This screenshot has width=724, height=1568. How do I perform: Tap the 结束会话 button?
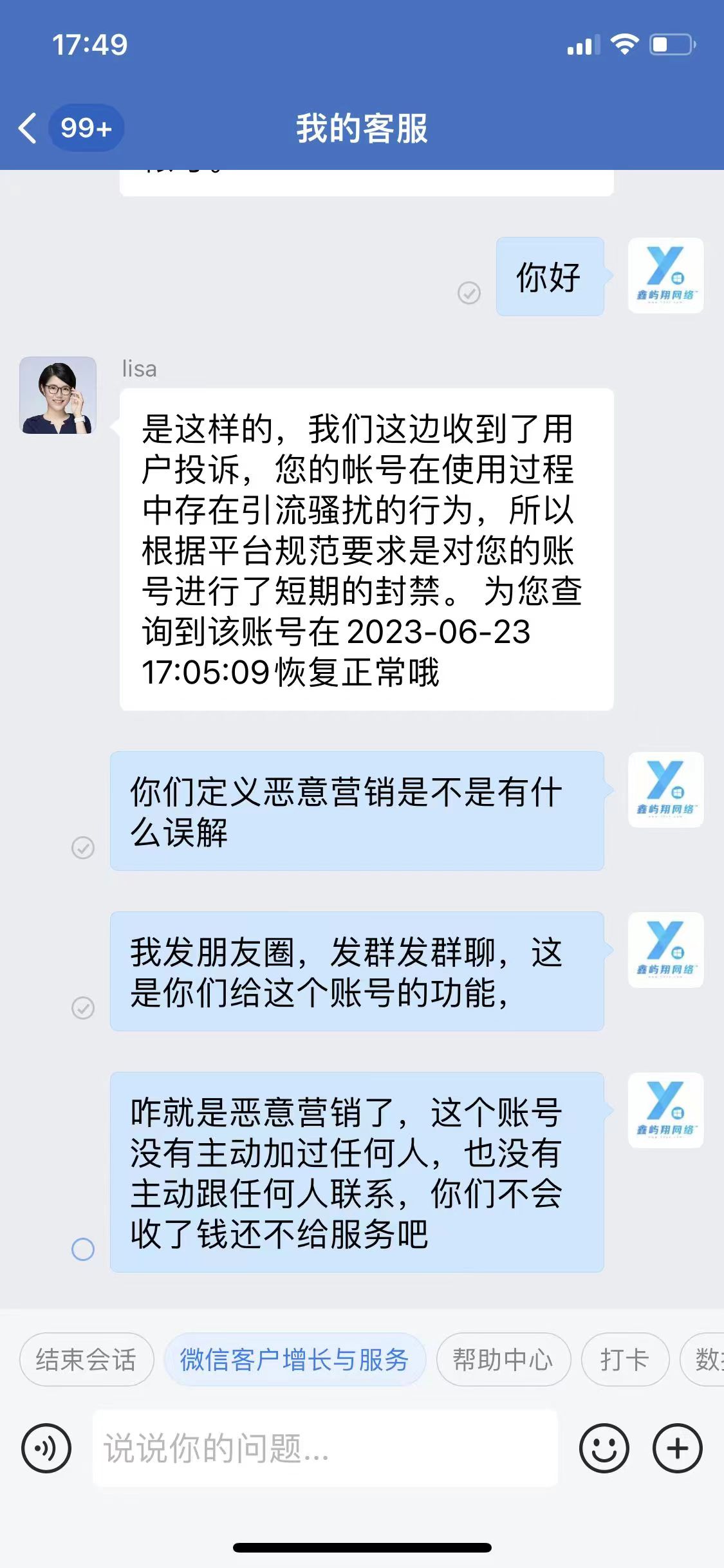tap(86, 1360)
